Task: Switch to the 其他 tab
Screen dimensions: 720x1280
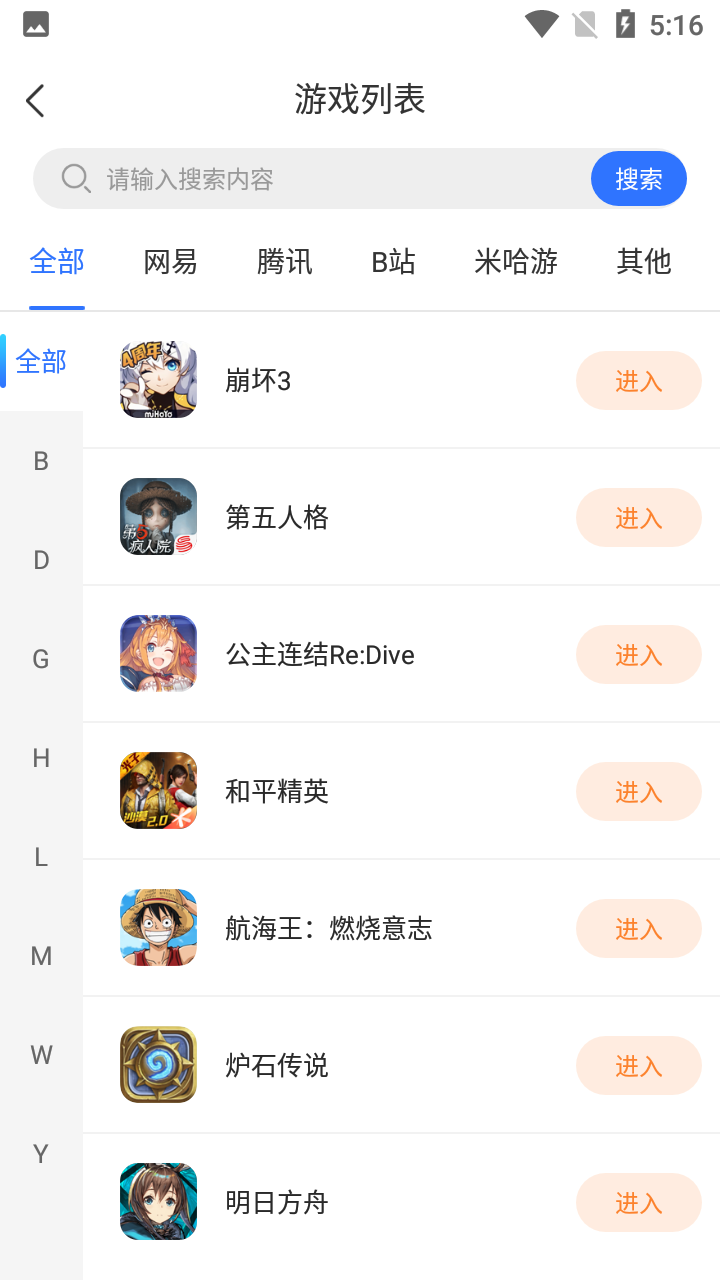Action: point(643,261)
